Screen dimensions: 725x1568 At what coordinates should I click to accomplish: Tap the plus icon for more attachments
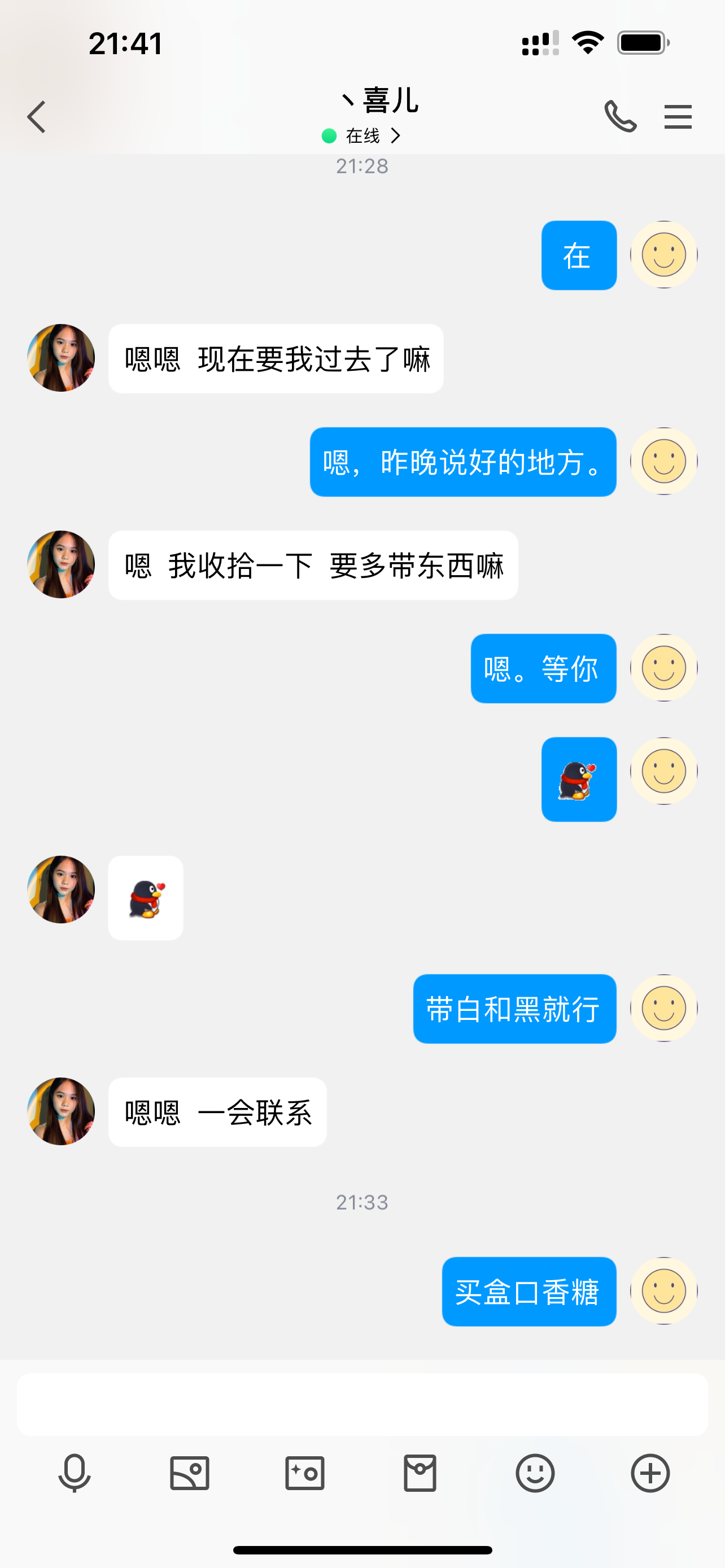click(x=649, y=1473)
